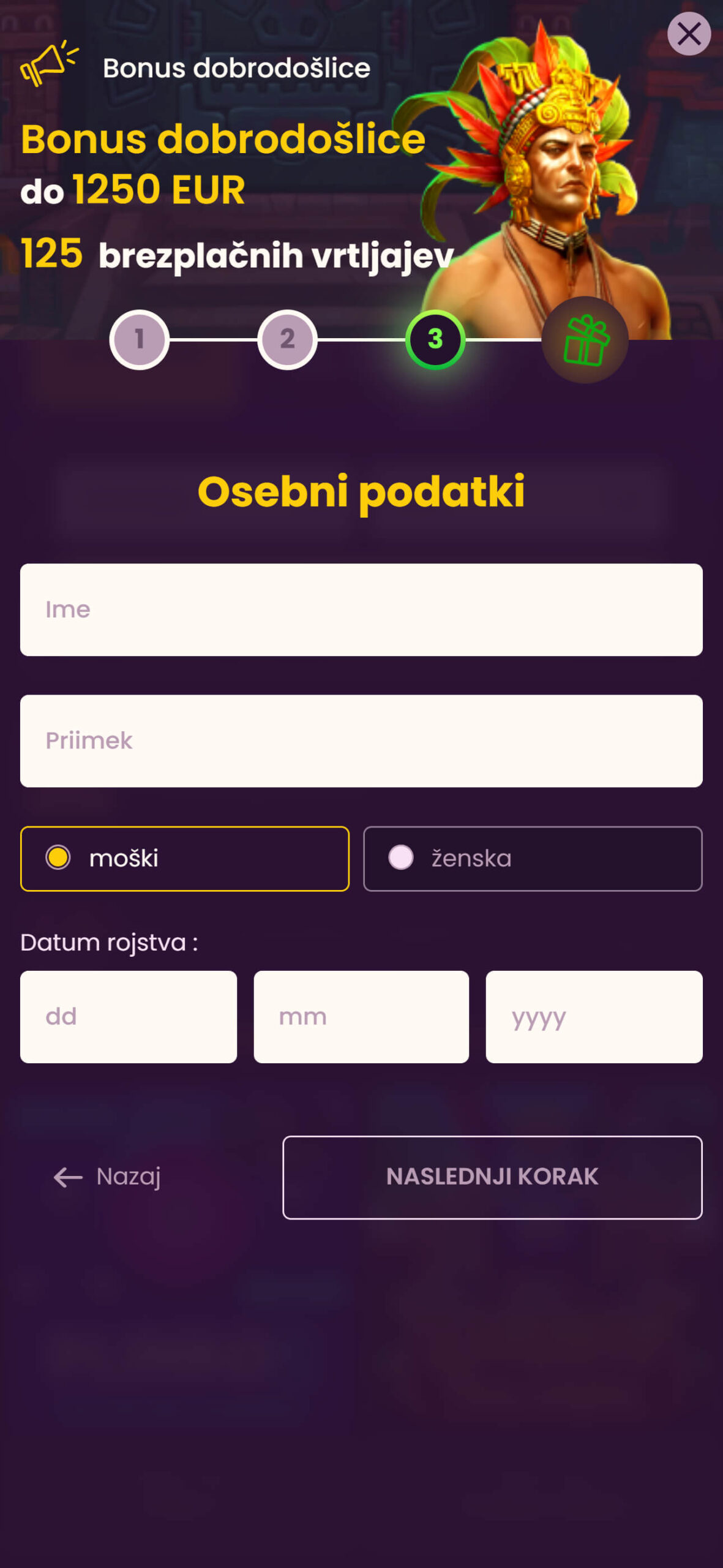Continue with NASLEDNJI KORAK button
Viewport: 723px width, 1568px height.
coord(492,1177)
